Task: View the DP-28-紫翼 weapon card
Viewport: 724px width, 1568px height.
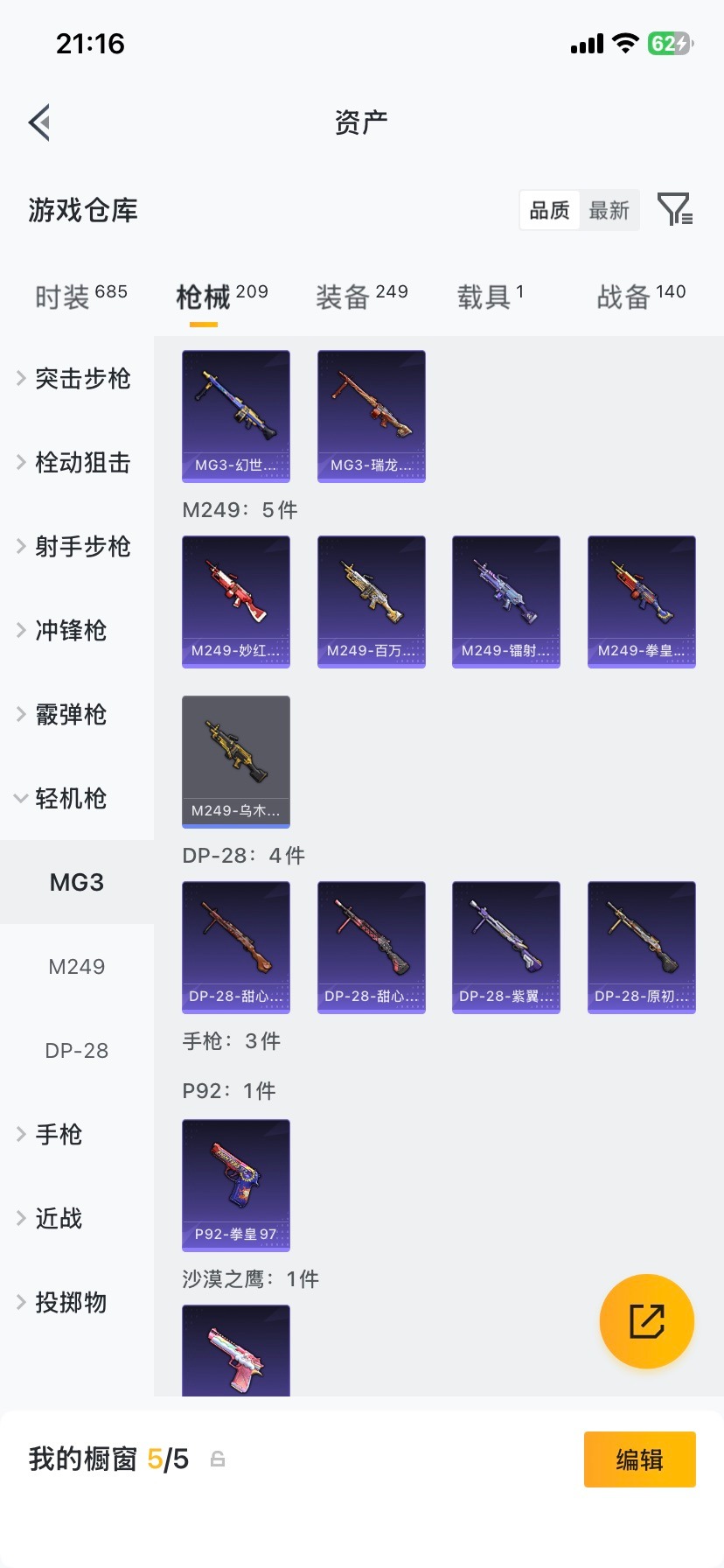Action: pos(505,947)
